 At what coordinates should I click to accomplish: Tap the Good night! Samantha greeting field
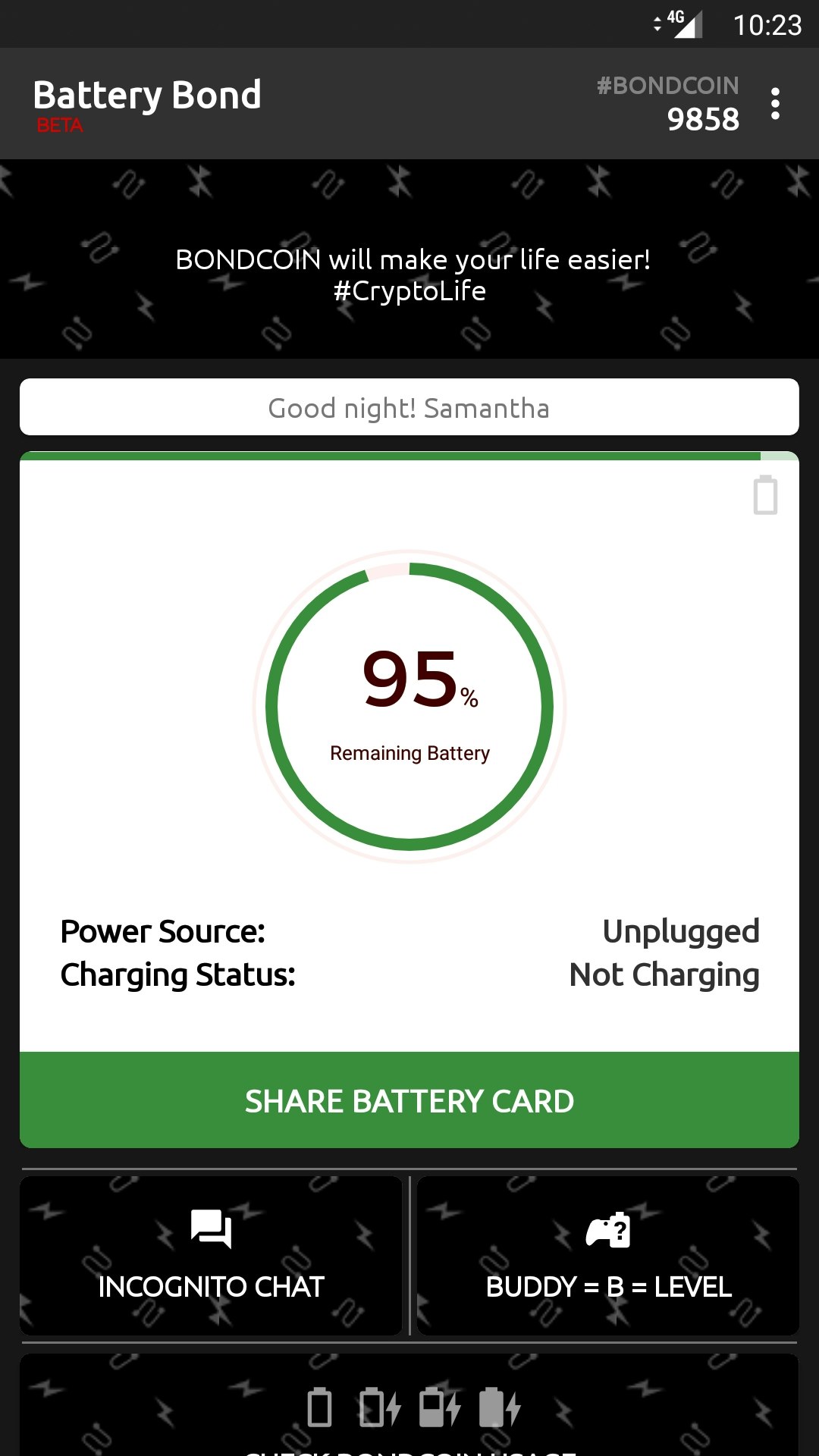coord(409,407)
